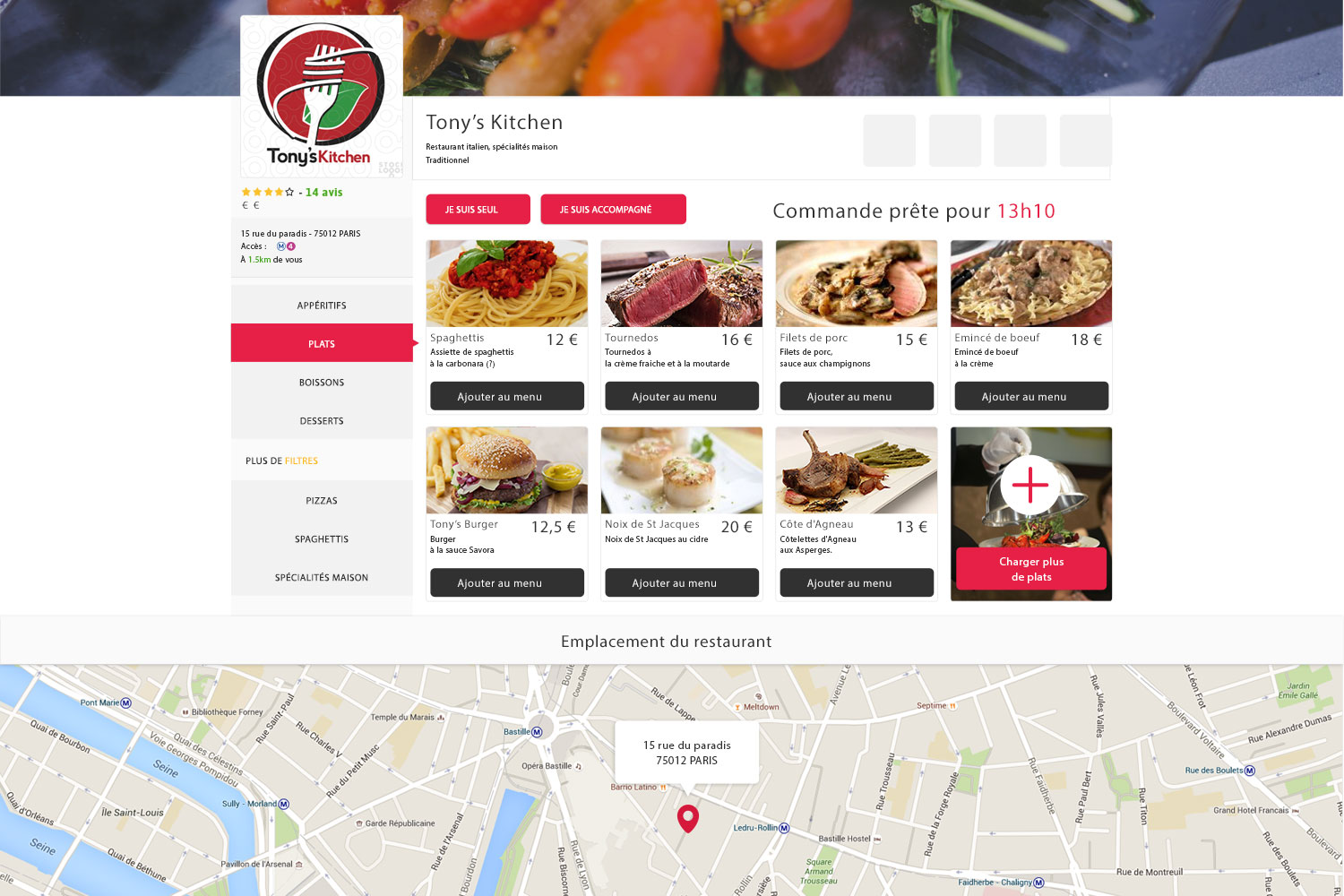Filter dishes by PIZZAS
This screenshot has width=1344, height=896.
(322, 501)
